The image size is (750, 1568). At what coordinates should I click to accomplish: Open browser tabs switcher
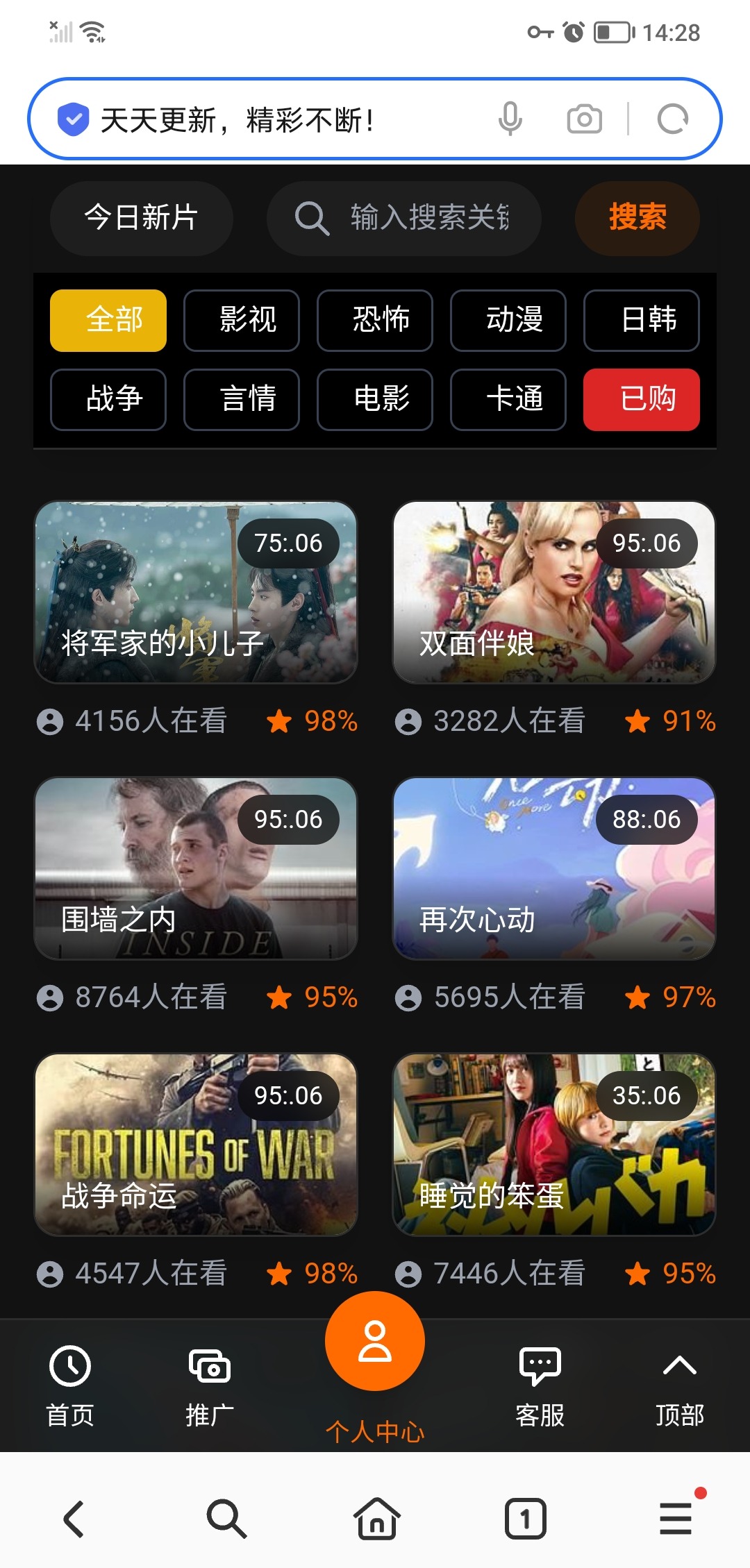(x=525, y=1519)
